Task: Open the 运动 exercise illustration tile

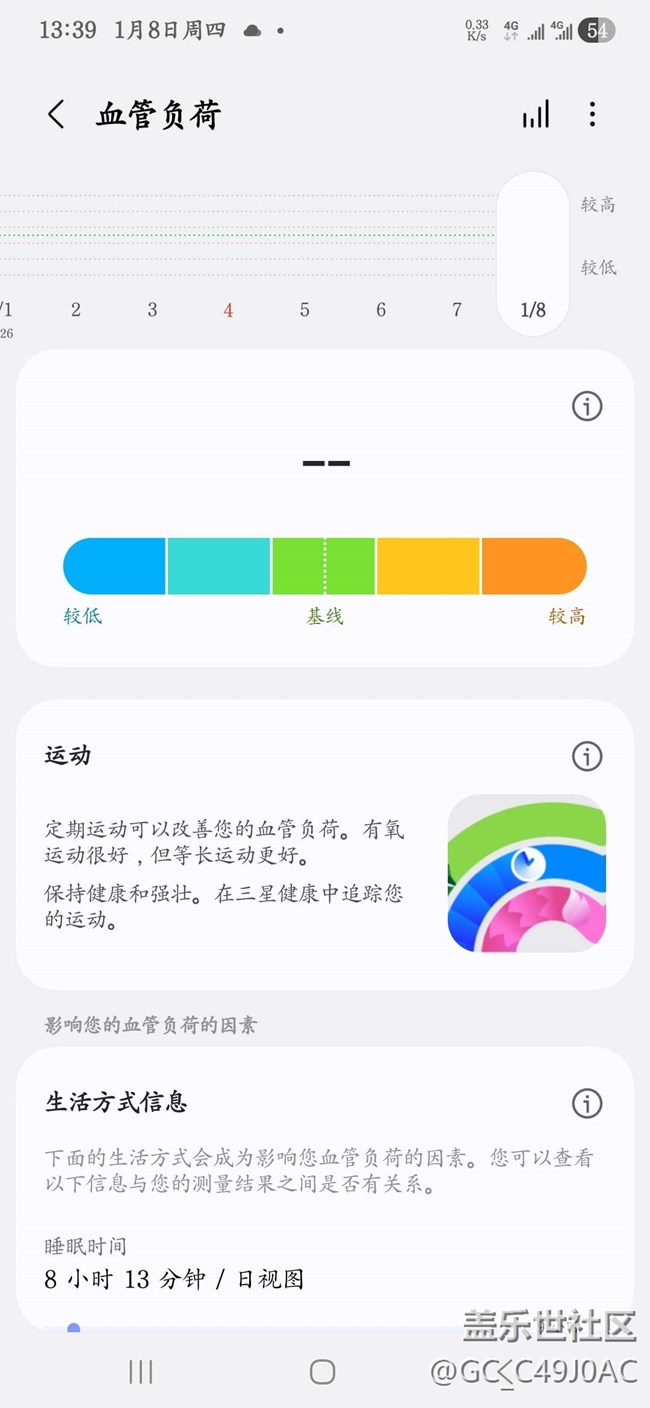Action: point(526,873)
